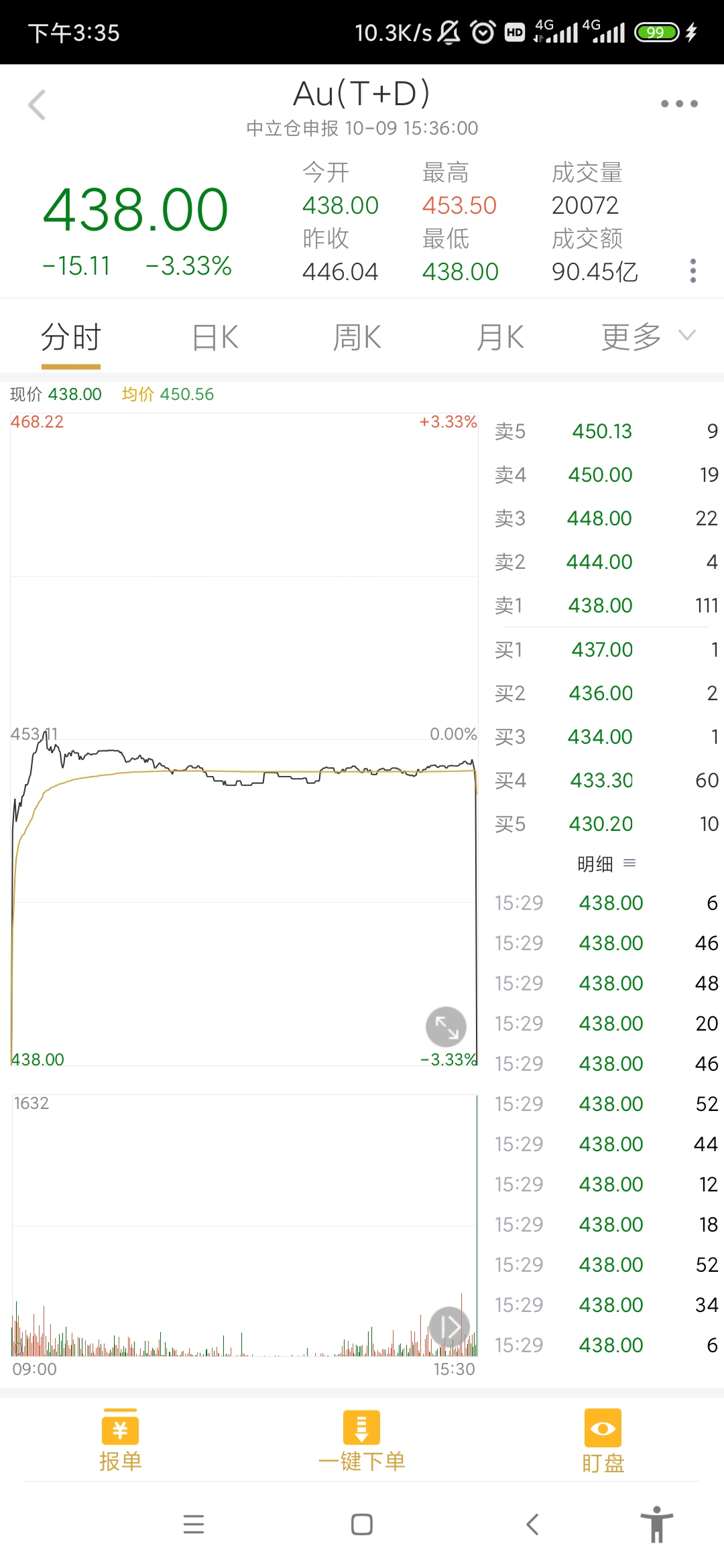Screen dimensions: 724x1568
Task: Tap the arrow button on the volume chart
Action: [x=449, y=1327]
